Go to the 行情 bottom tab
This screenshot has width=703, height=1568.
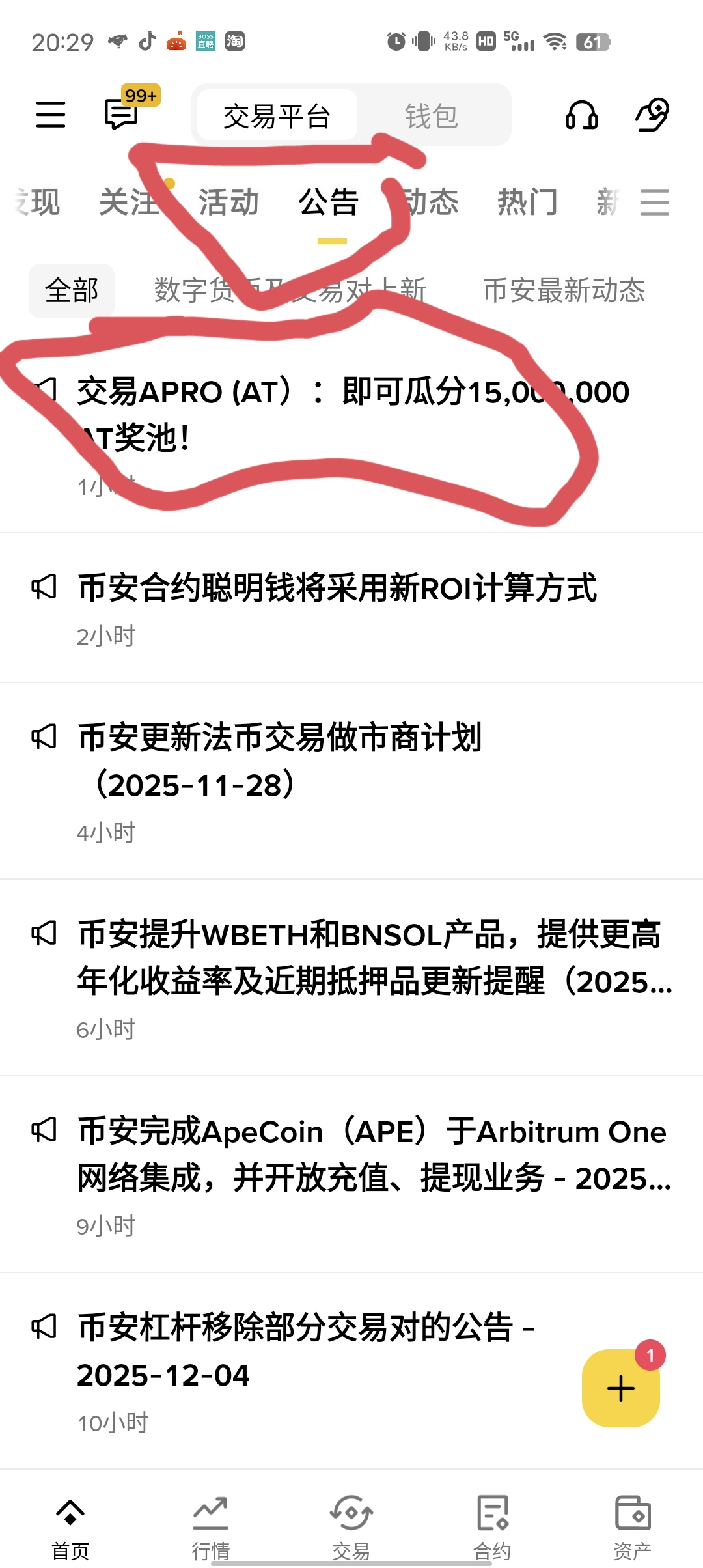click(x=210, y=1527)
